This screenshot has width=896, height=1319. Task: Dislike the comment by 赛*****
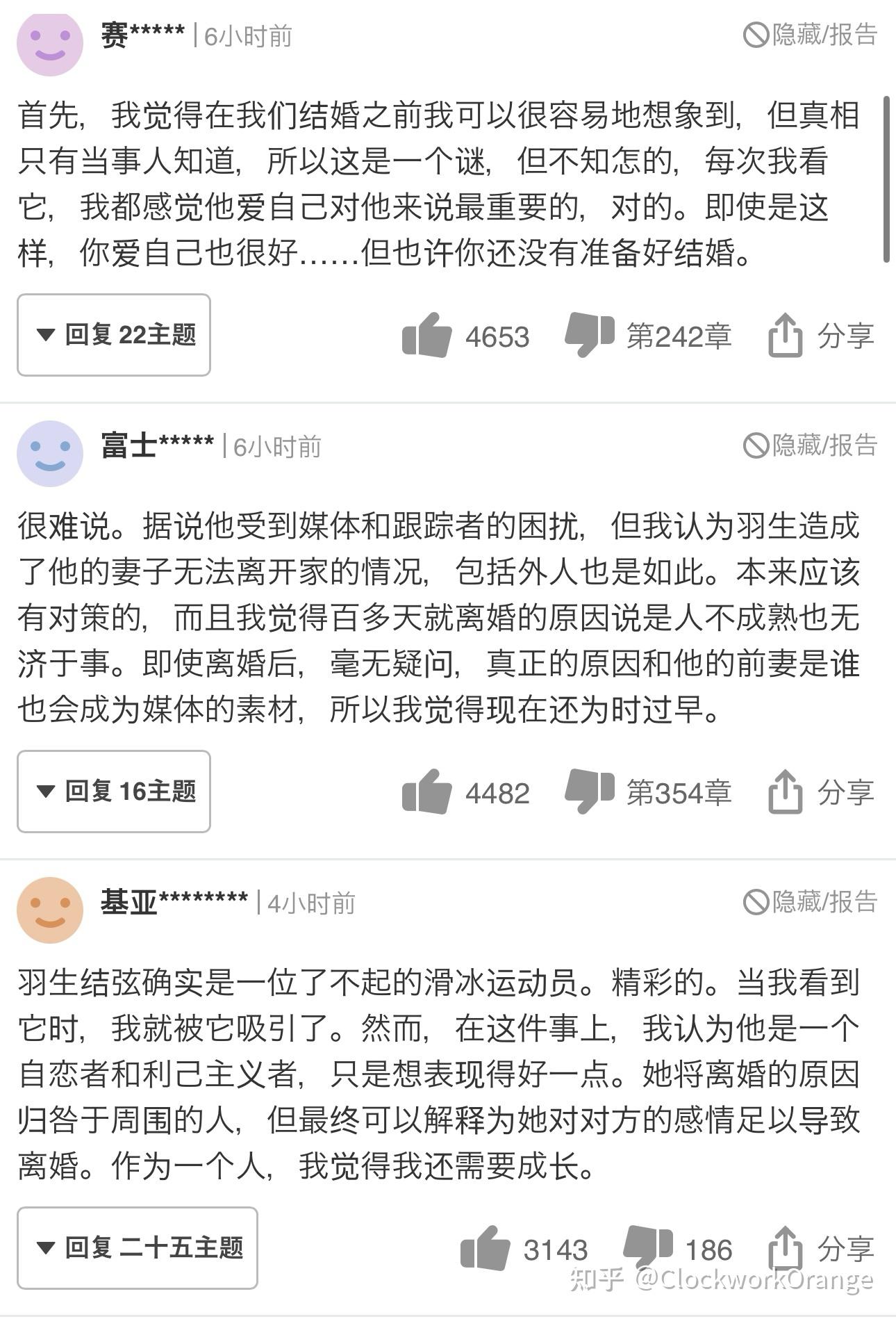(589, 334)
